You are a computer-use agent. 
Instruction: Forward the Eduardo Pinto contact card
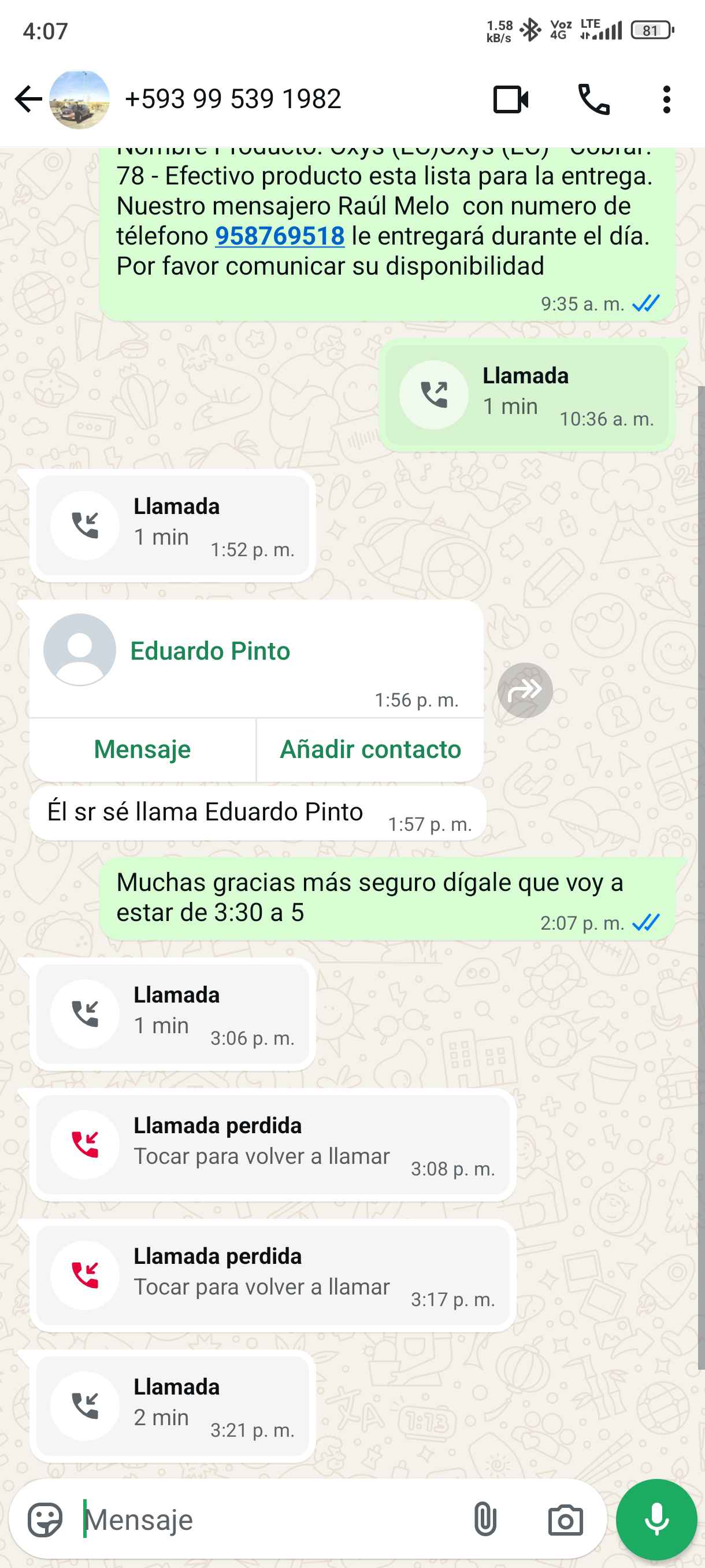pyautogui.click(x=525, y=690)
